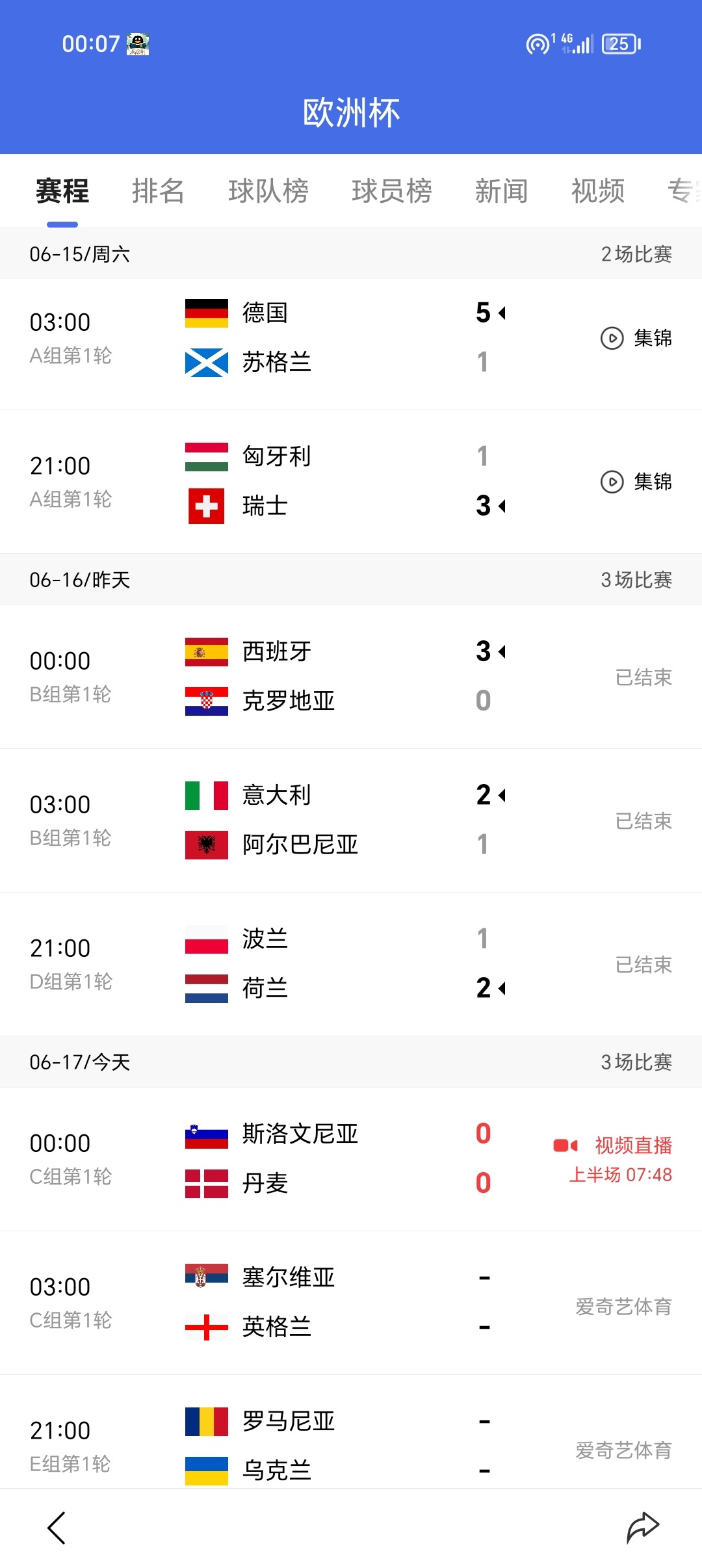Watch 集锦 for 匈牙利 vs 瑞士

click(636, 482)
